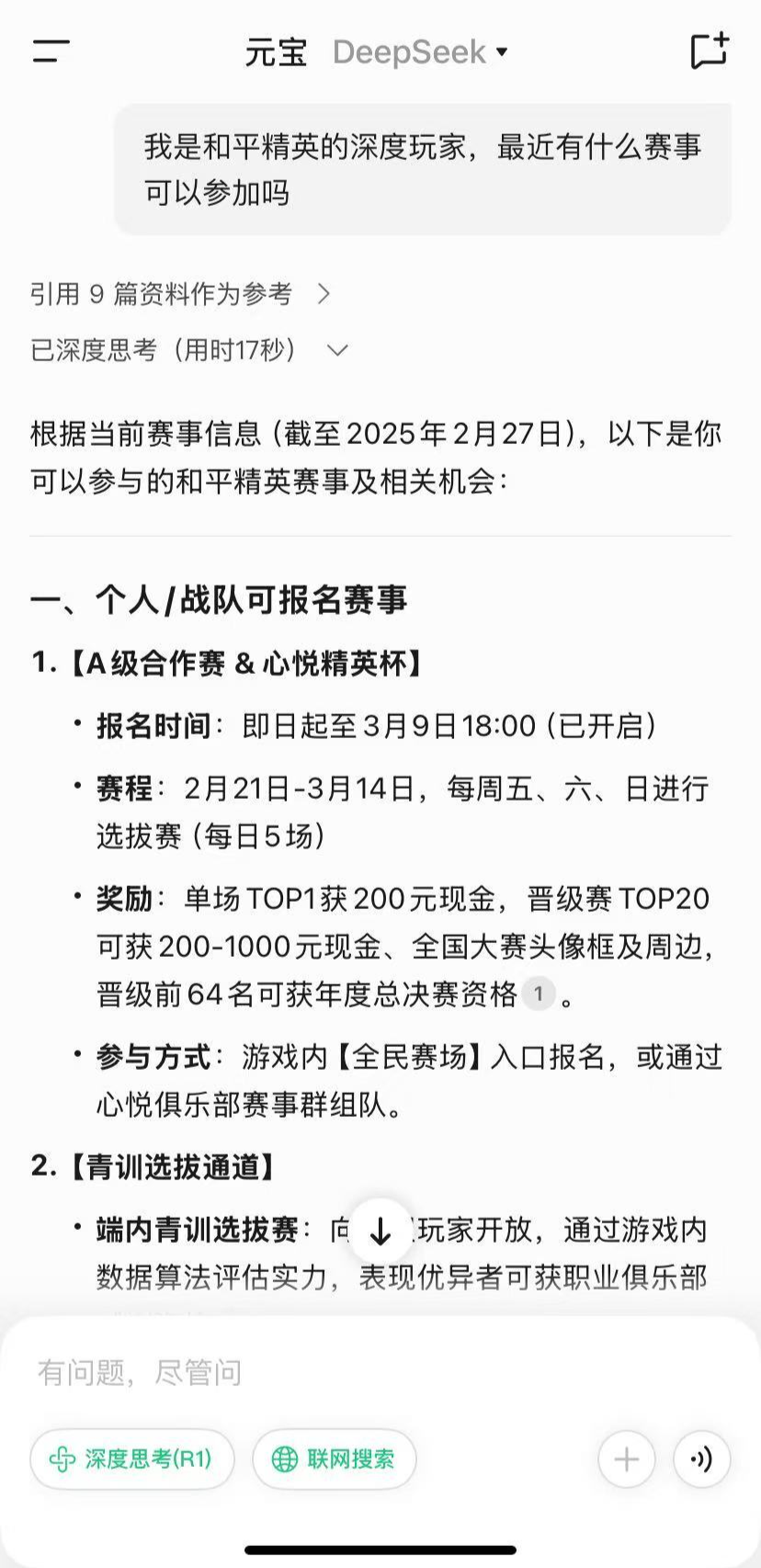Start a new chat conversation
The width and height of the screenshot is (761, 1568).
pos(710,51)
